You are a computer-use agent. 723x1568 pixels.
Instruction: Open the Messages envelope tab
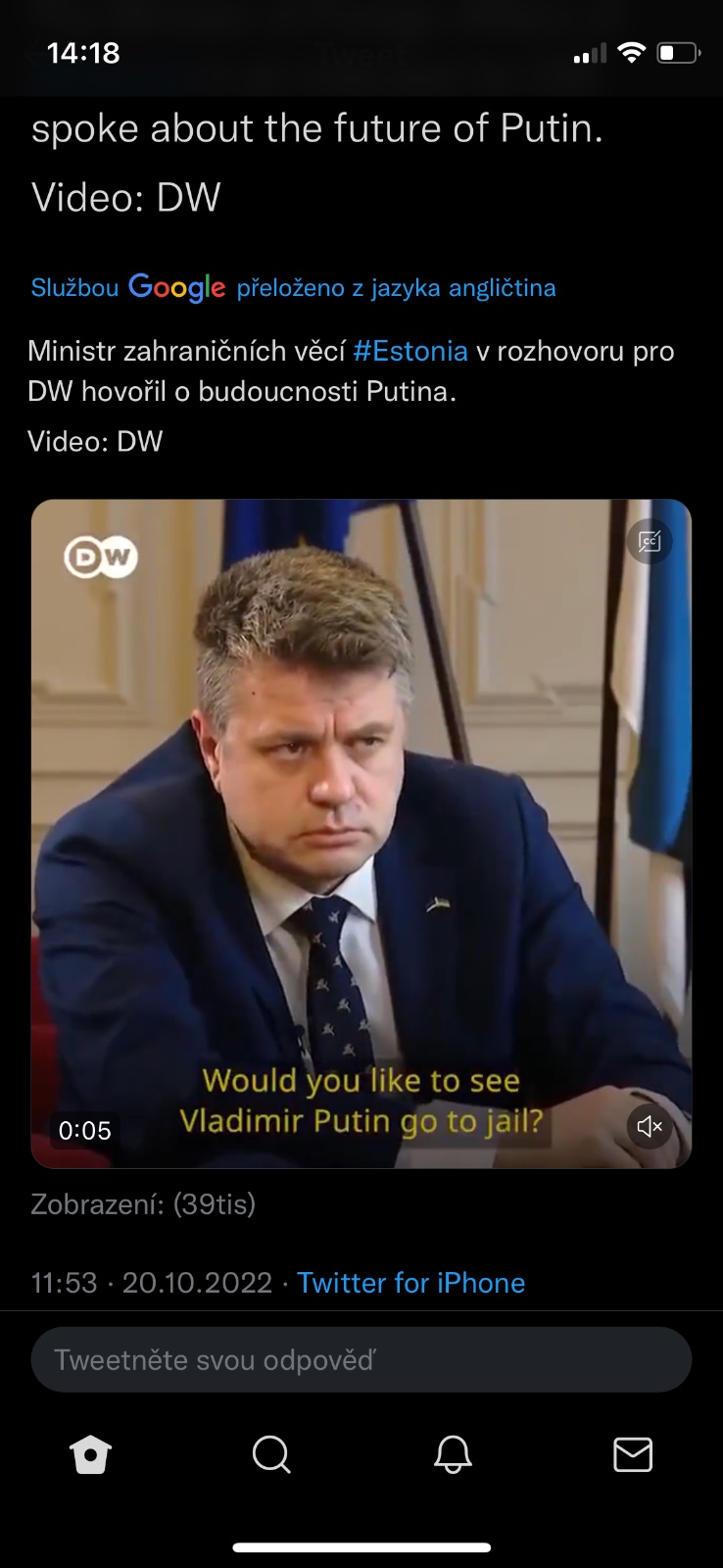tap(633, 1454)
